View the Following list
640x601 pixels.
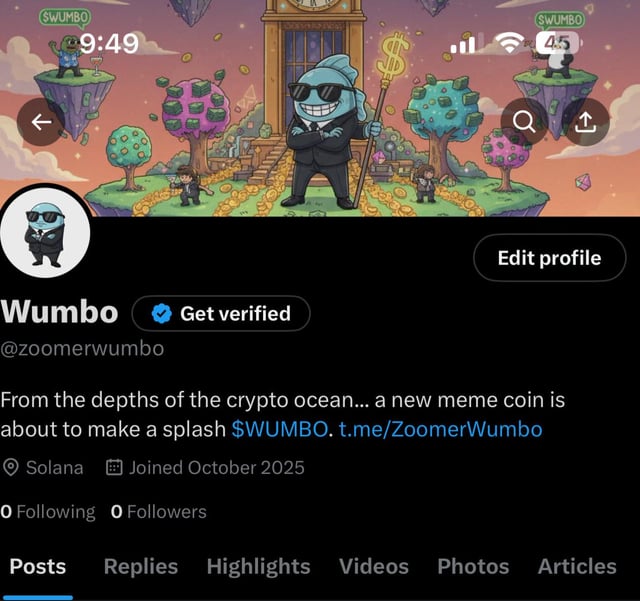click(48, 512)
